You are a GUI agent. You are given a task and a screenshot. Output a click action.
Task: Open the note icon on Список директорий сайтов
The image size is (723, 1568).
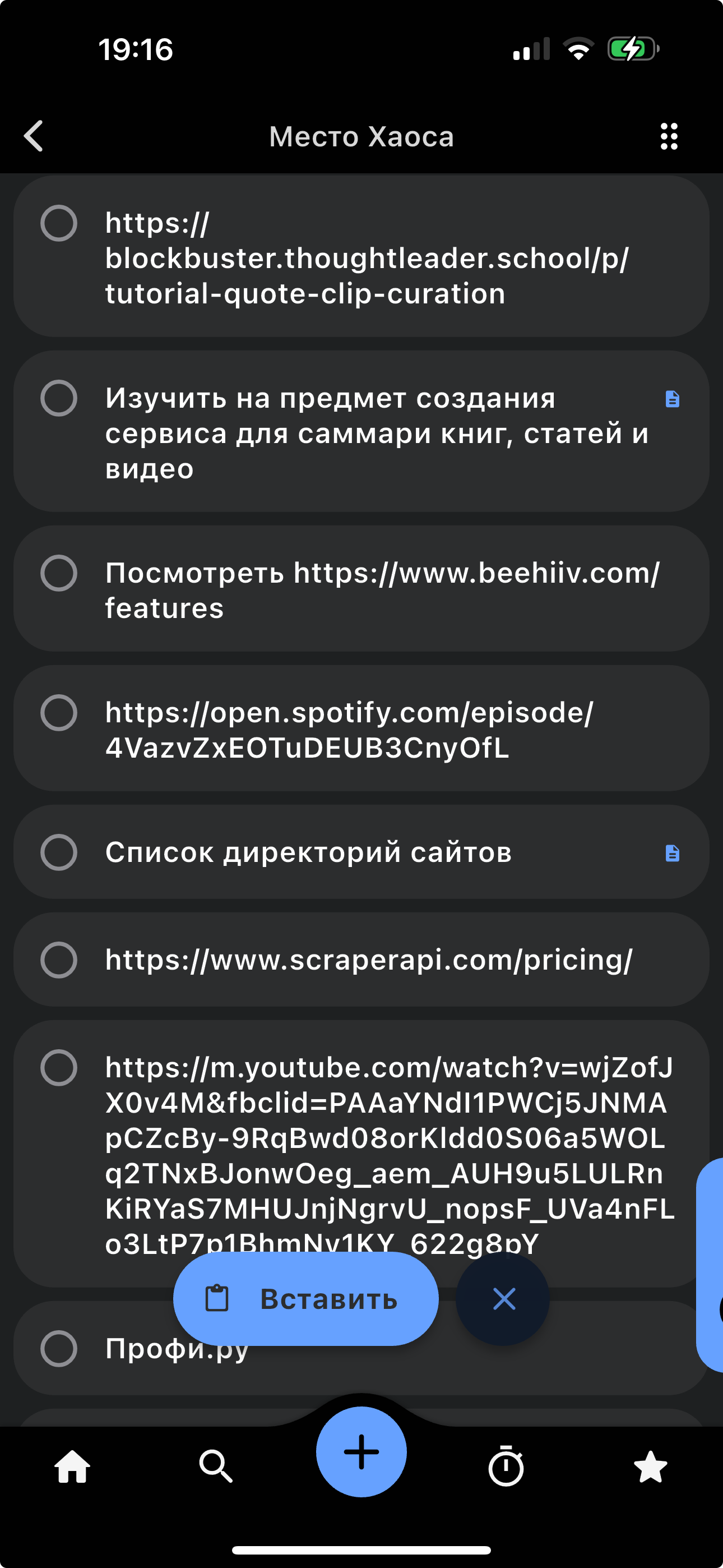point(672,853)
